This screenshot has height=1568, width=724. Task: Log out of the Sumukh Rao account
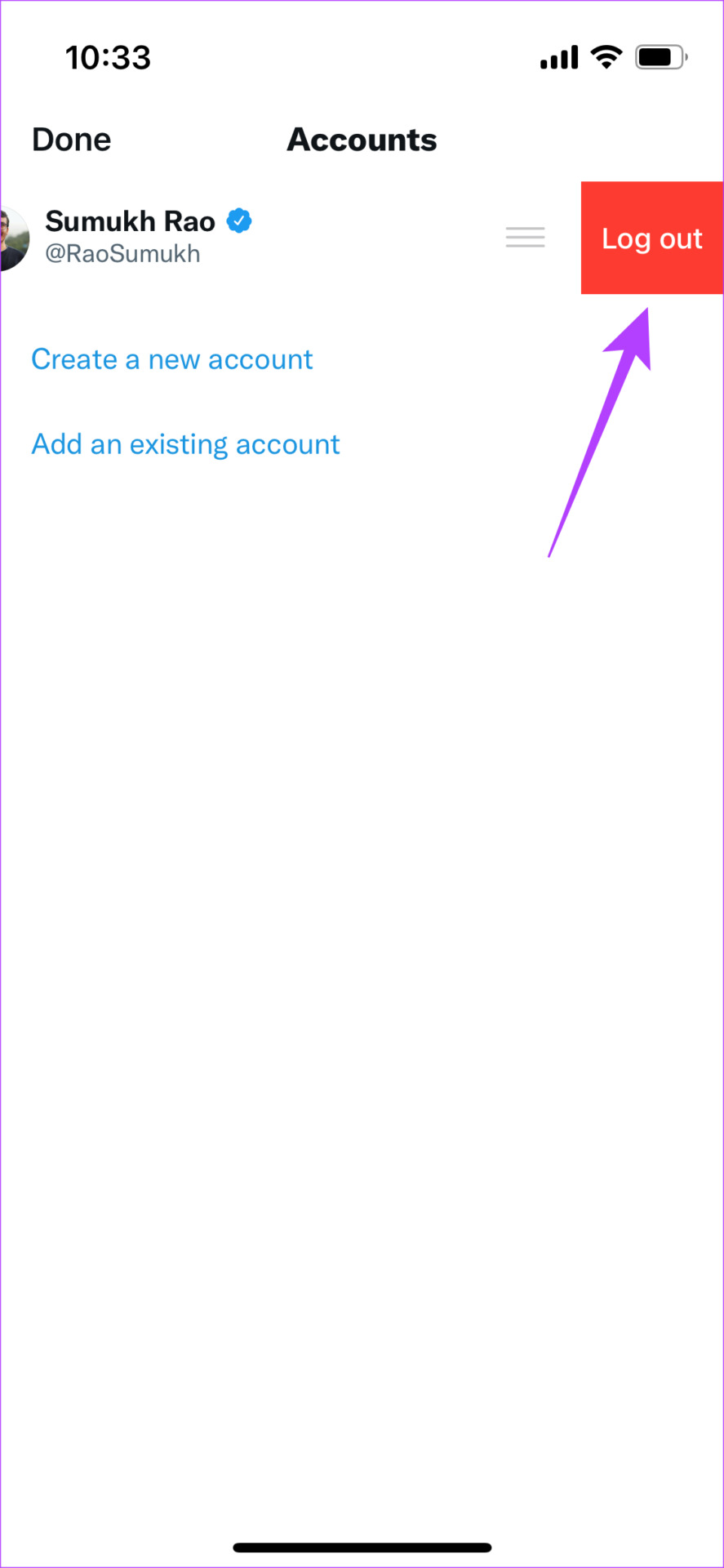[x=652, y=238]
